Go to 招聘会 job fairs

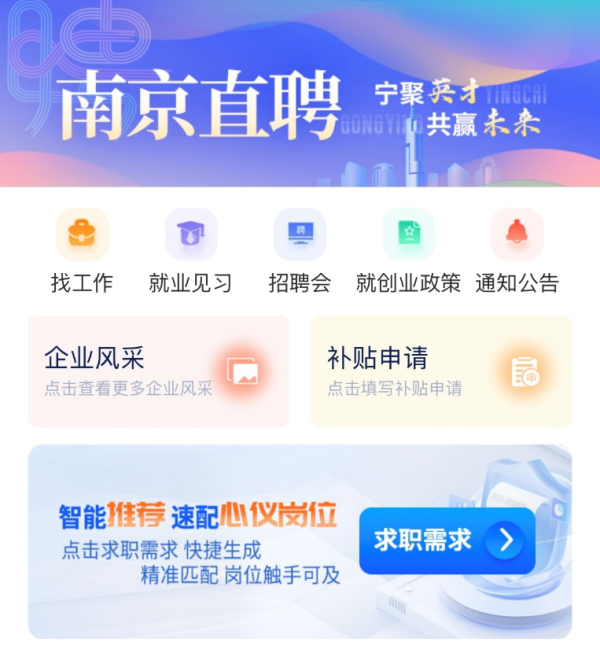tap(299, 250)
